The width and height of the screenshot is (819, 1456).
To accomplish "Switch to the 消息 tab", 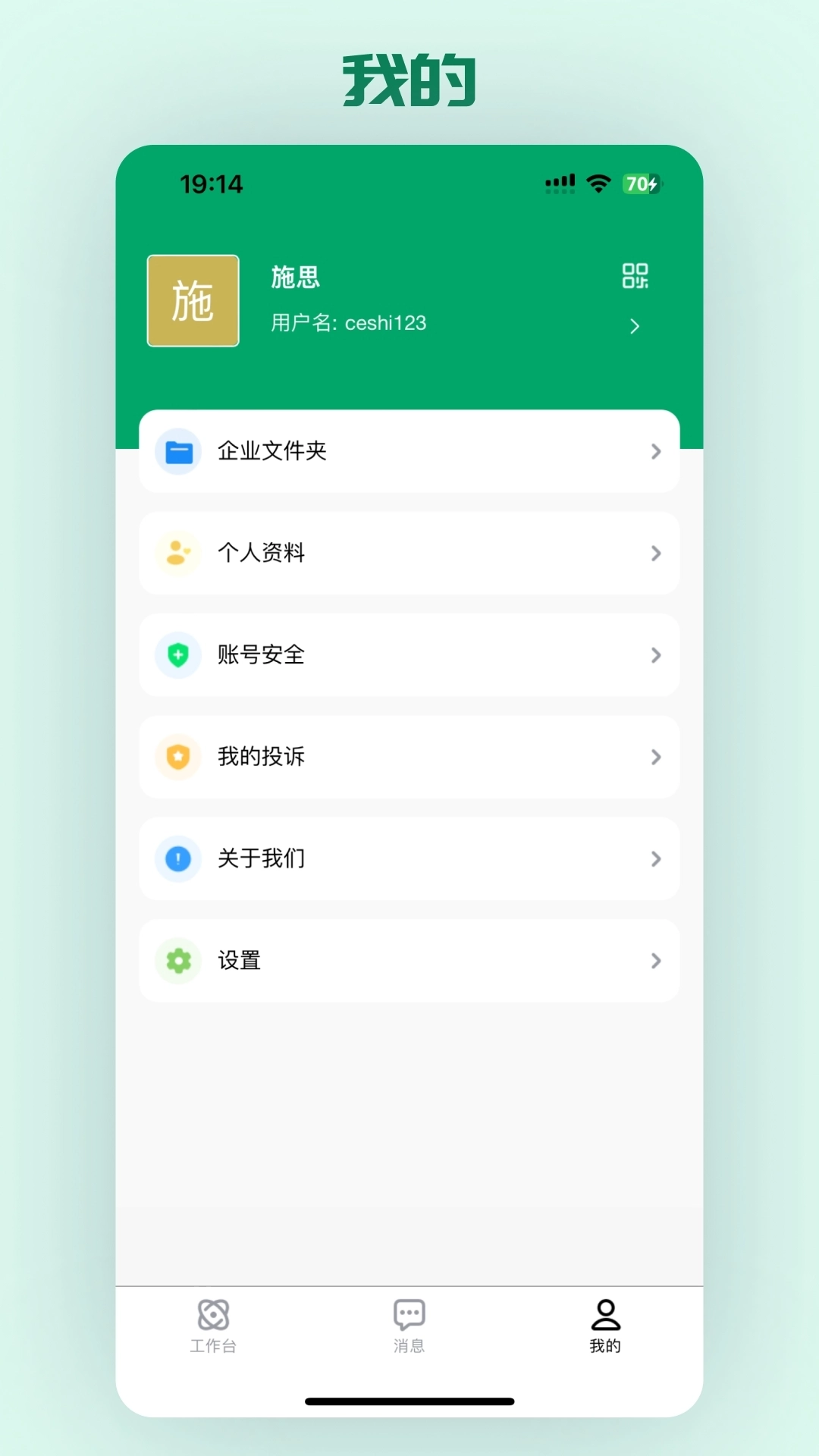I will click(409, 1327).
